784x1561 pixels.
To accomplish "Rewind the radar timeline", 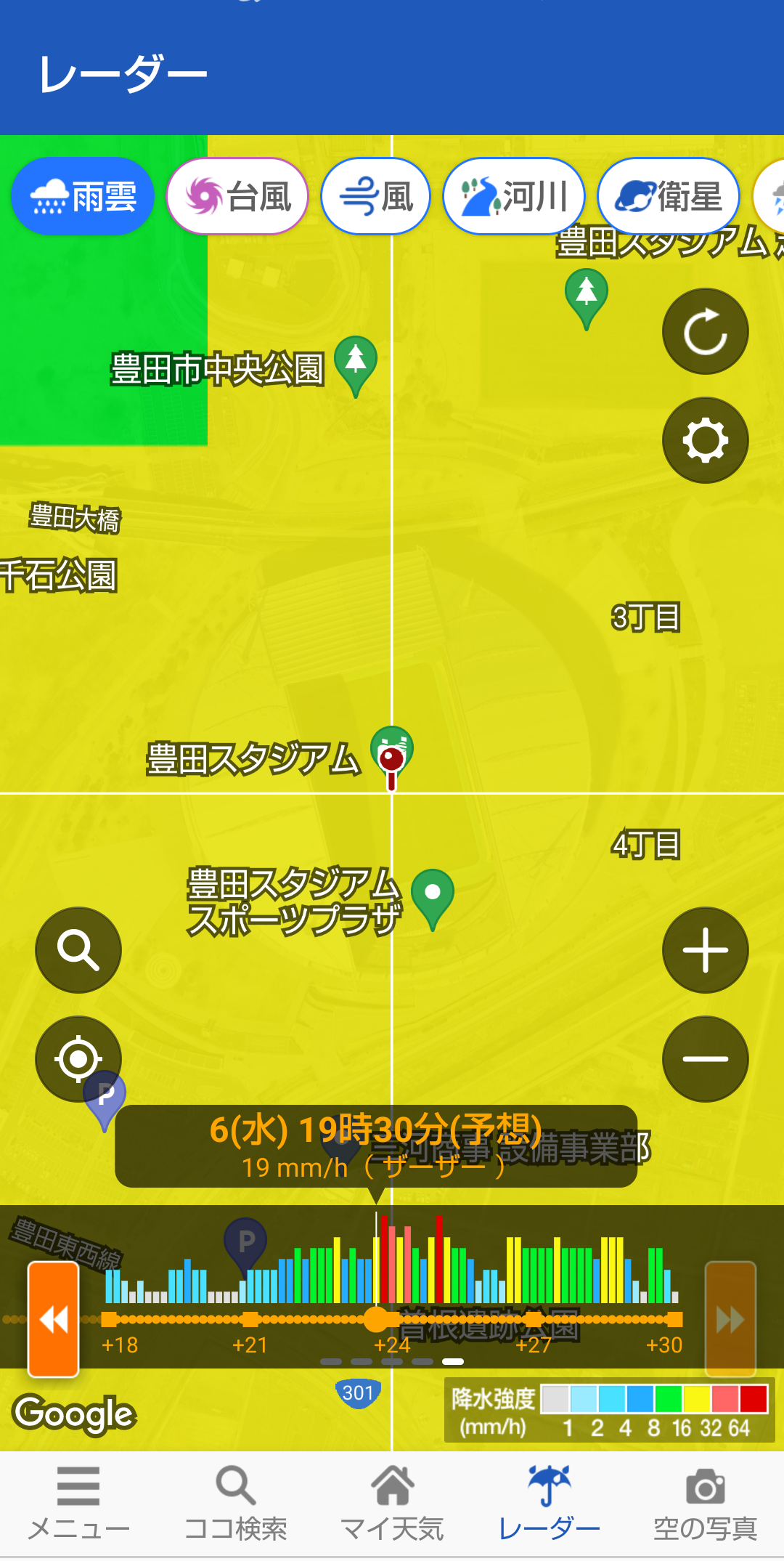I will pos(53,1318).
